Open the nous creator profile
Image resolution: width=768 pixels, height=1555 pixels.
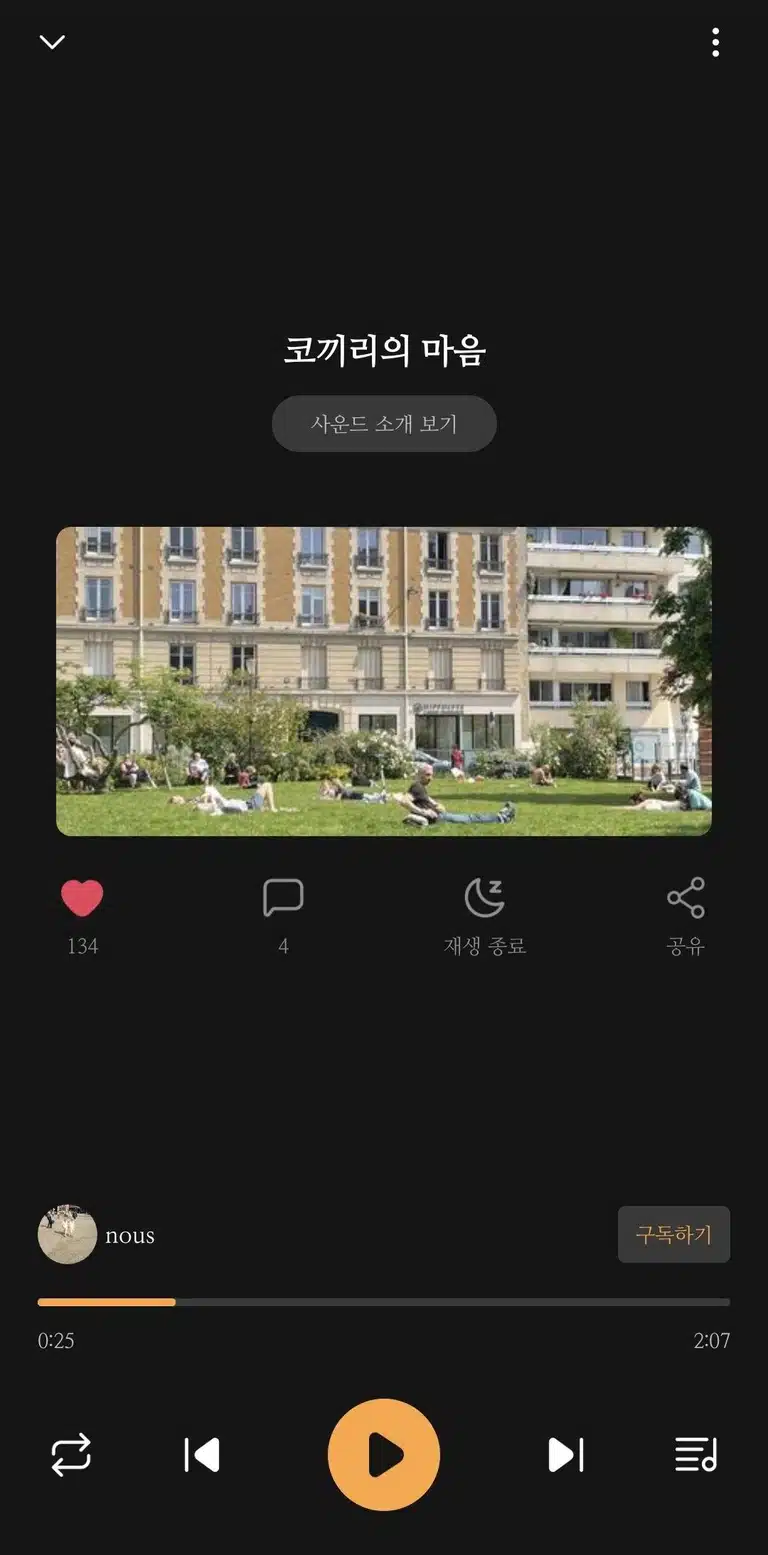97,1235
